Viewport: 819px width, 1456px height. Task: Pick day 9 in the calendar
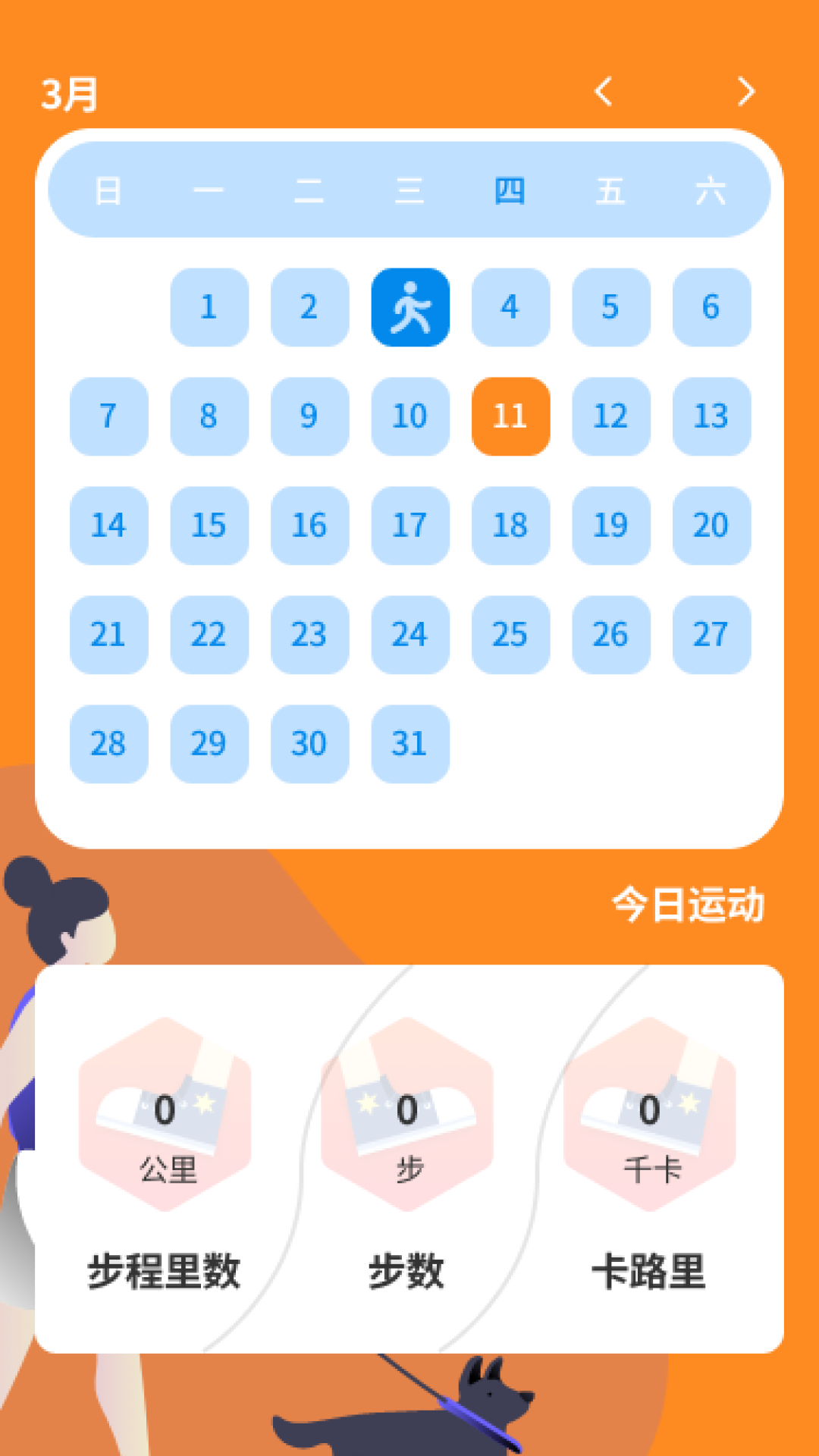[x=309, y=416]
